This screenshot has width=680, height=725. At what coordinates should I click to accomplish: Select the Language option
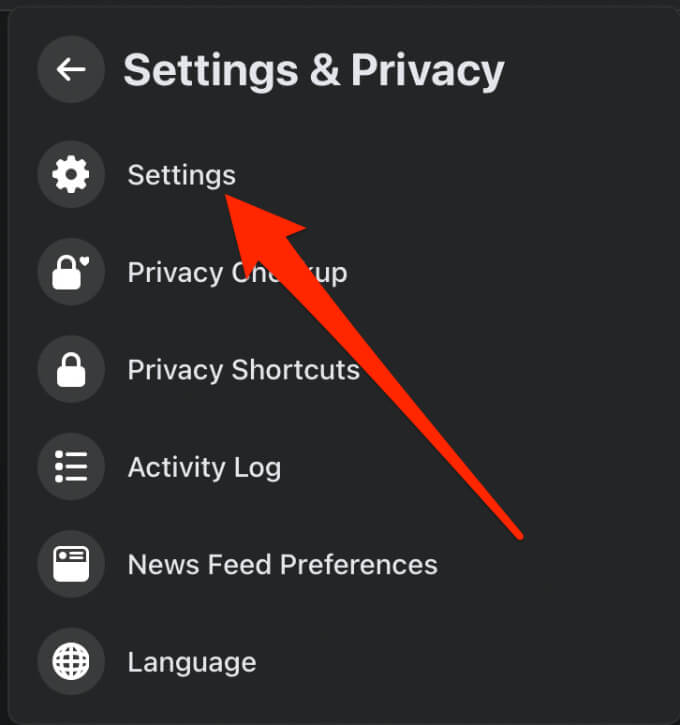[191, 662]
